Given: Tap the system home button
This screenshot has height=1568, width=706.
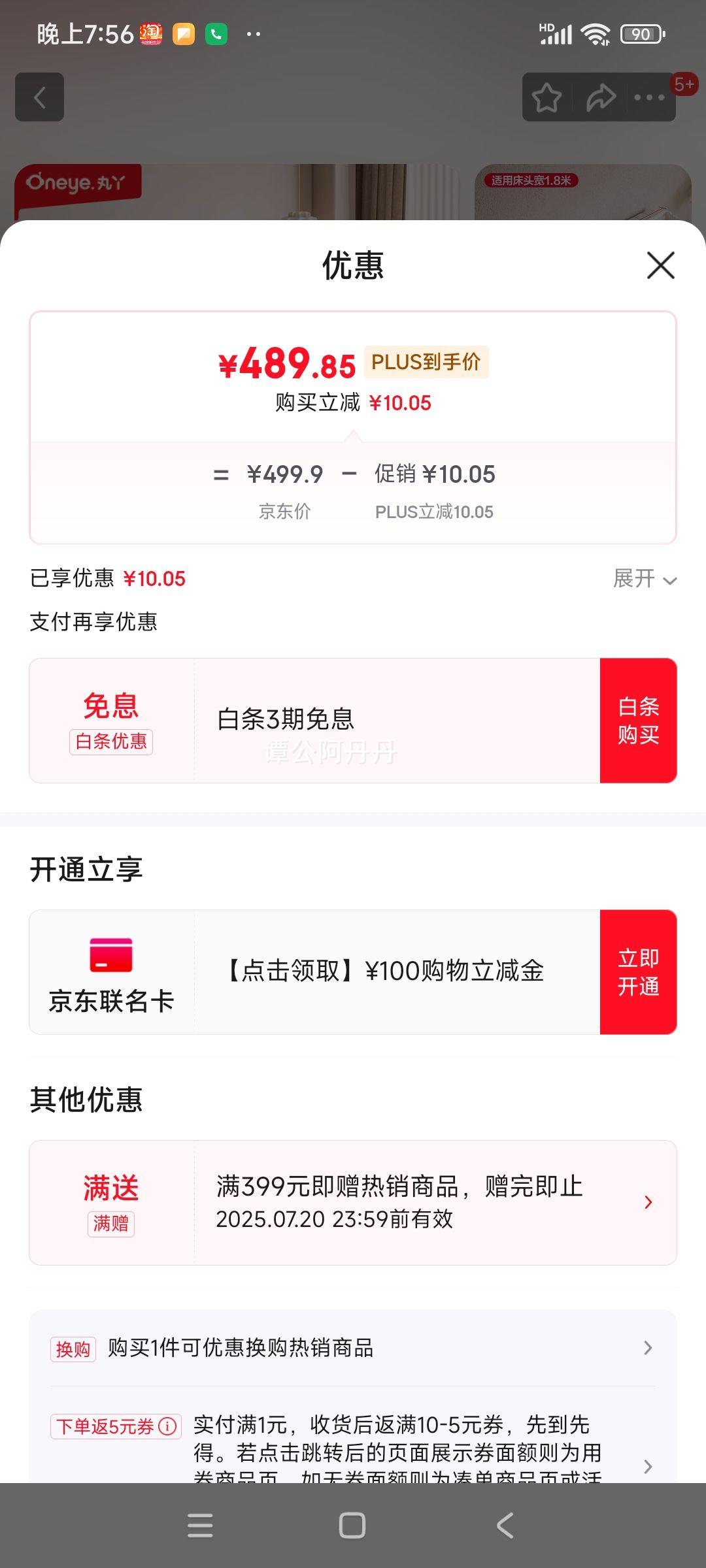Looking at the screenshot, I should click(352, 1526).
